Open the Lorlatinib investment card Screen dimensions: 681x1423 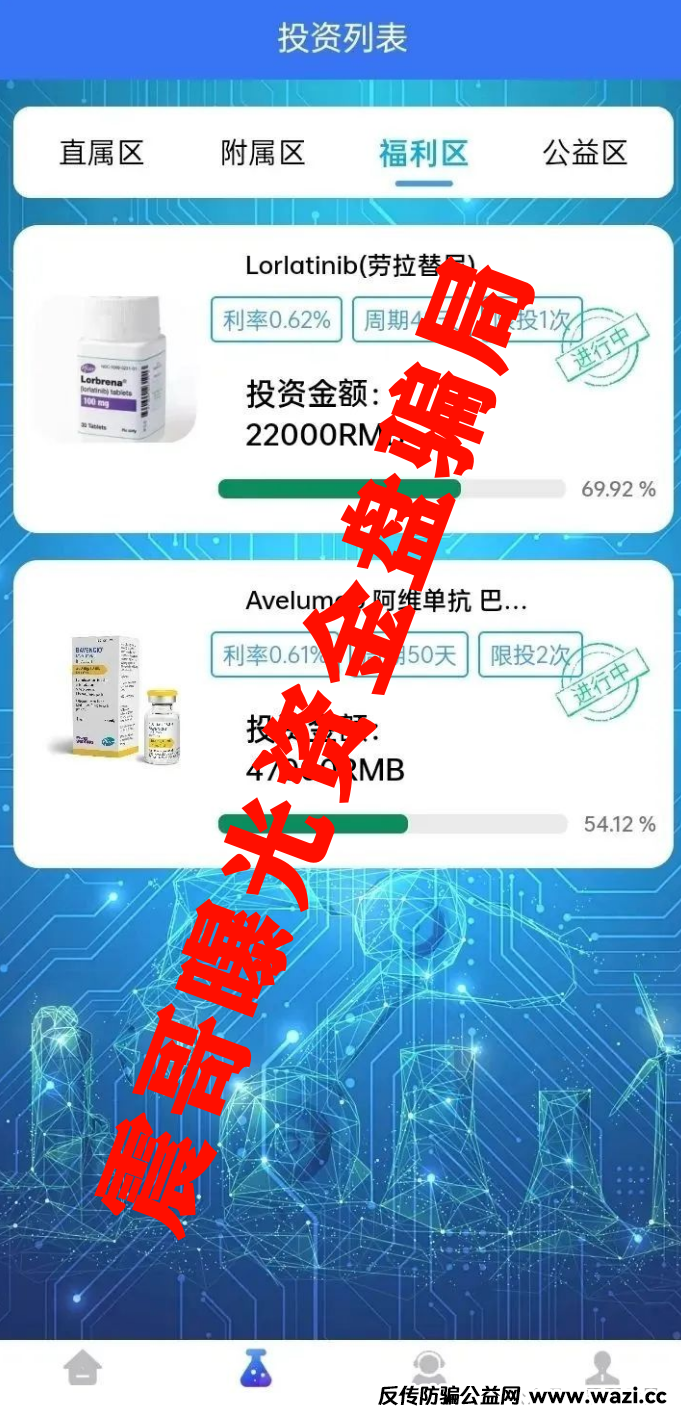pos(342,378)
